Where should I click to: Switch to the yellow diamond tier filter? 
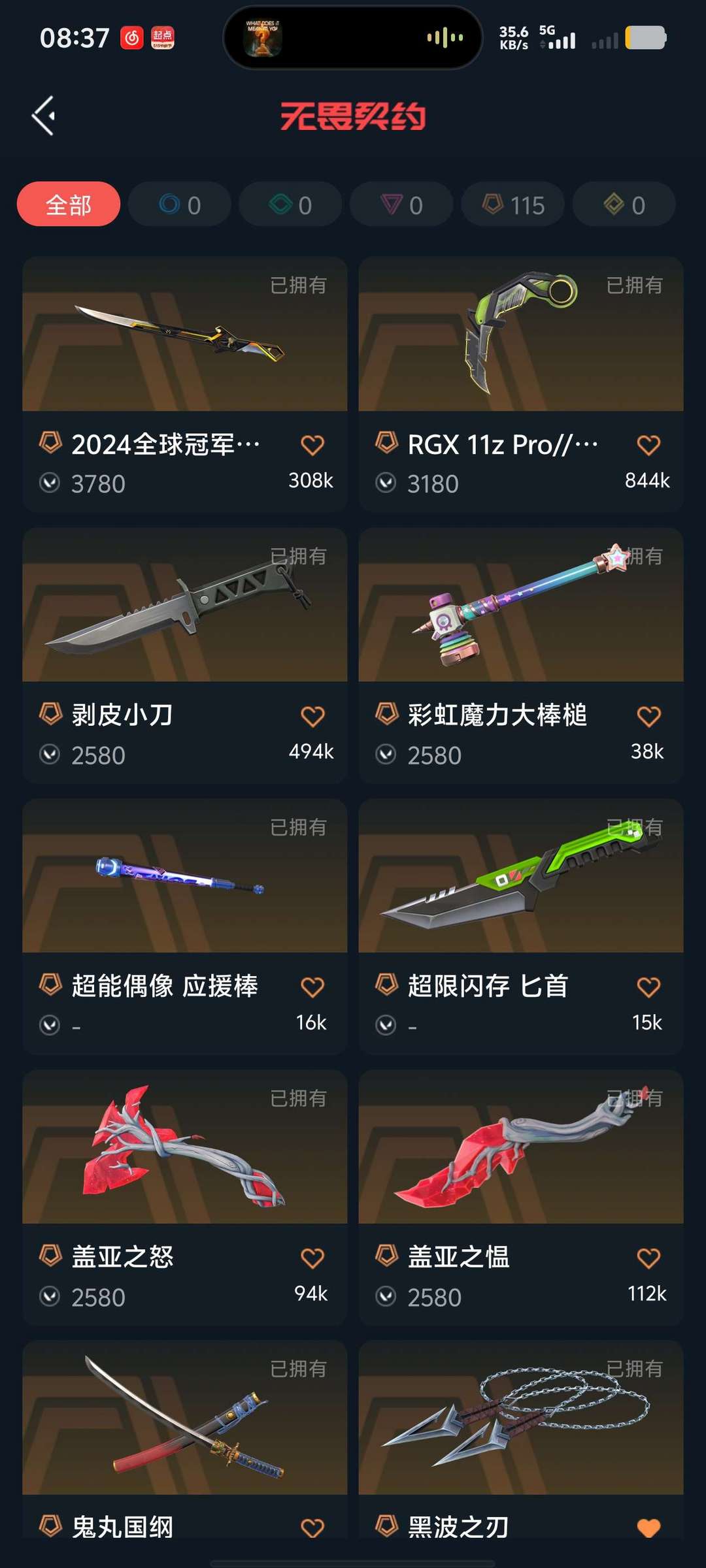(x=624, y=204)
